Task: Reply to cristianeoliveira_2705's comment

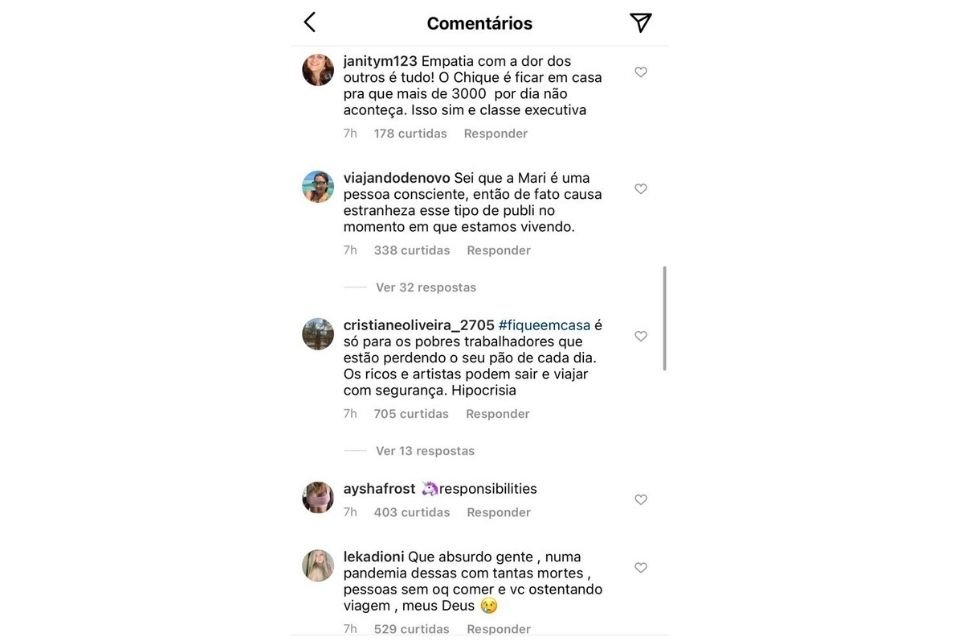Action: pos(497,413)
